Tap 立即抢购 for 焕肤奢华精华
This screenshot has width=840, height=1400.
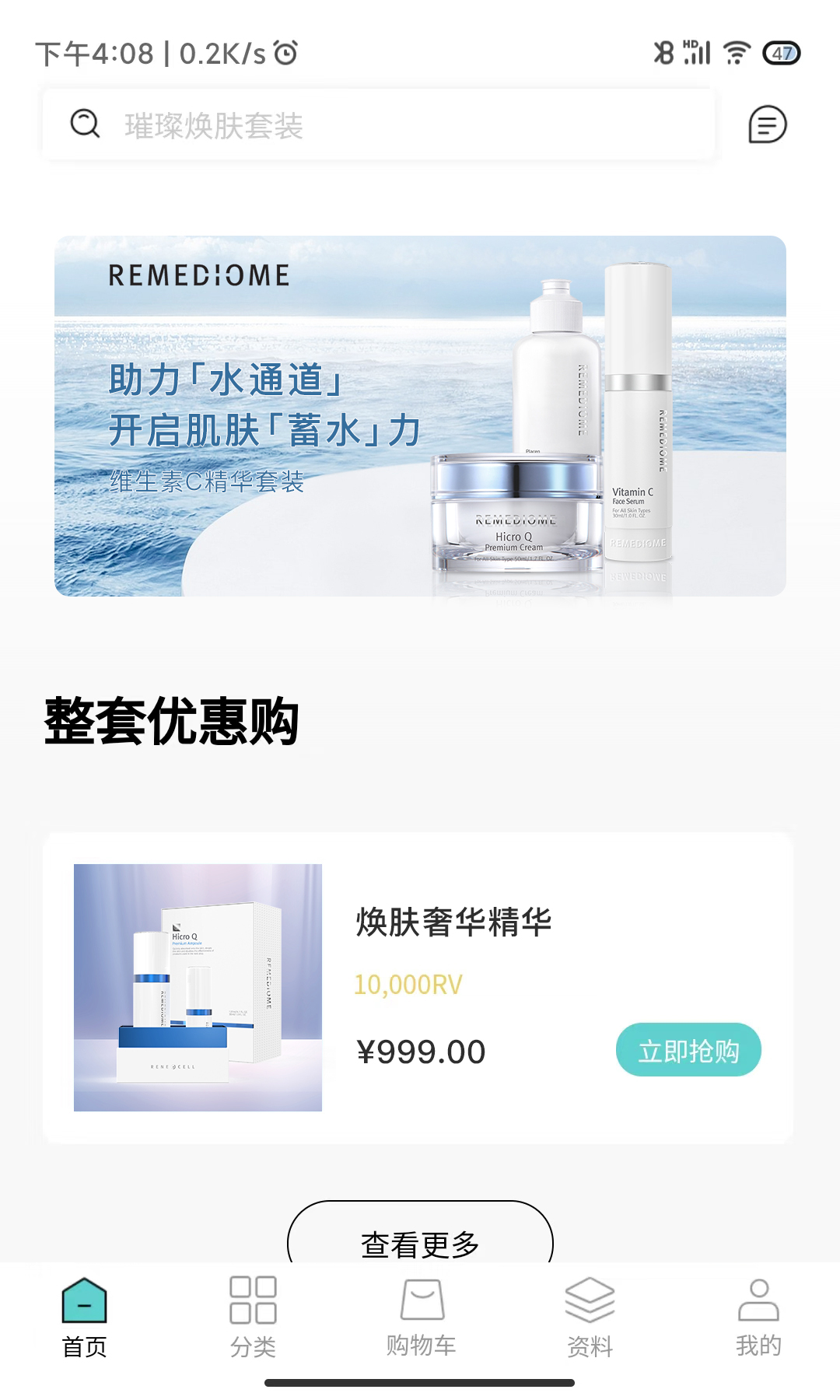point(688,1050)
